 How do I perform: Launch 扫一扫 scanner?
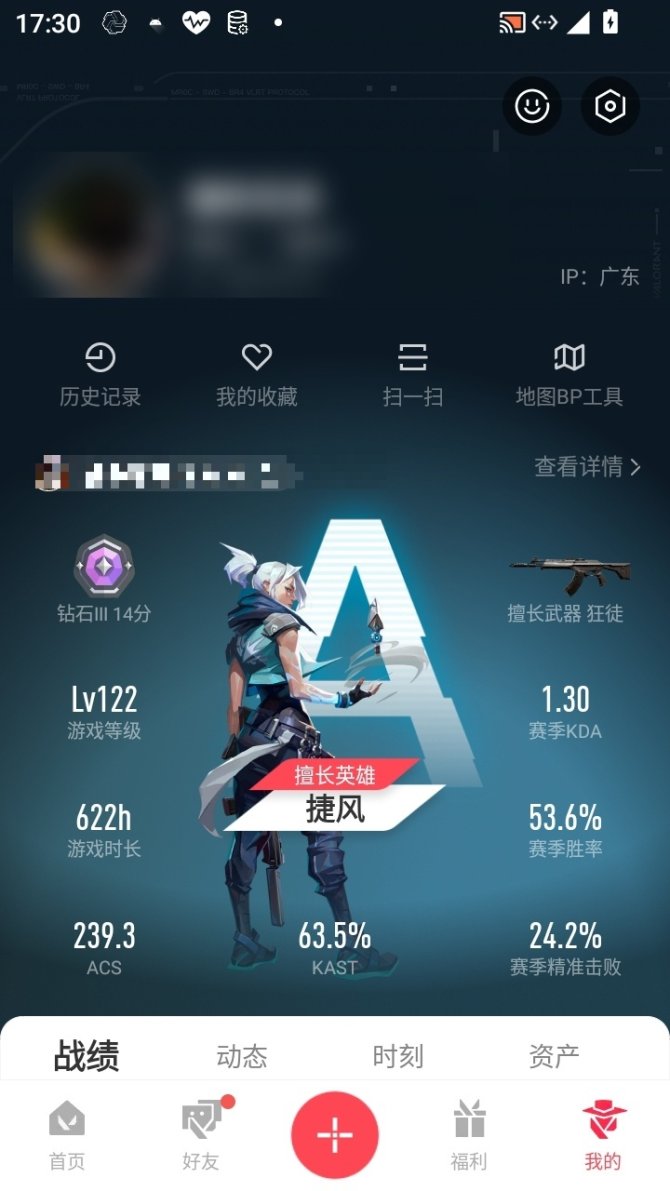pyautogui.click(x=413, y=374)
